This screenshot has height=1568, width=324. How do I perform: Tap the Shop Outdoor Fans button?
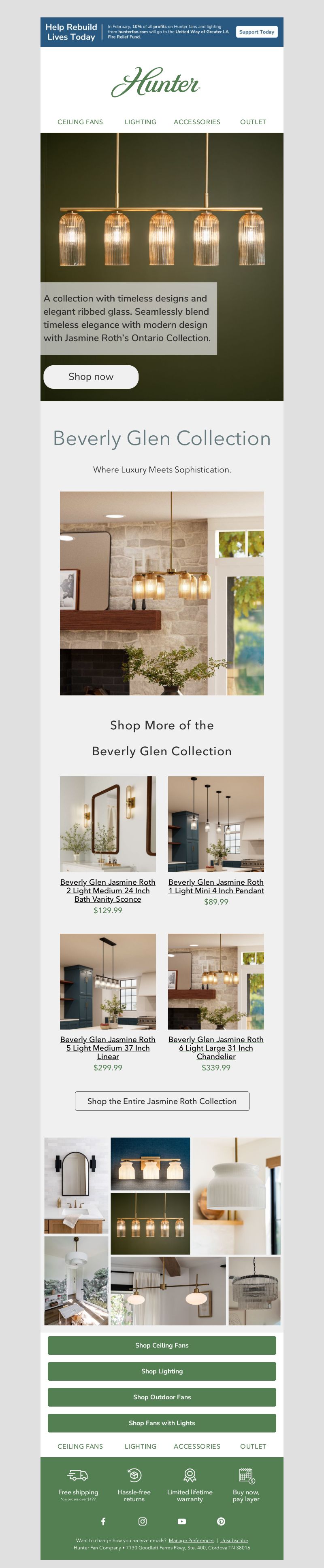162,1397
